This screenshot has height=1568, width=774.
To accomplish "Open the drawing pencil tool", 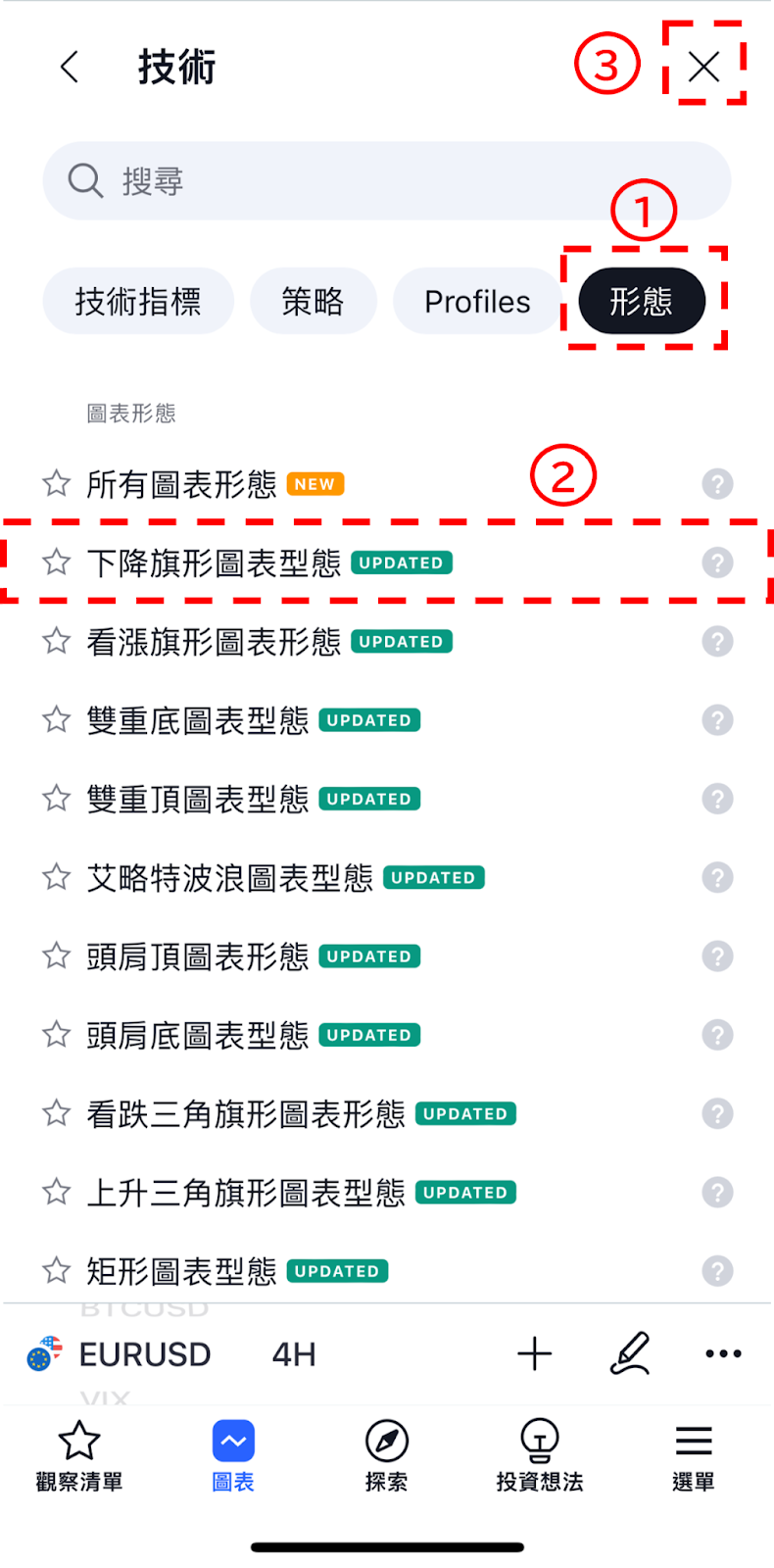I will pos(630,1353).
